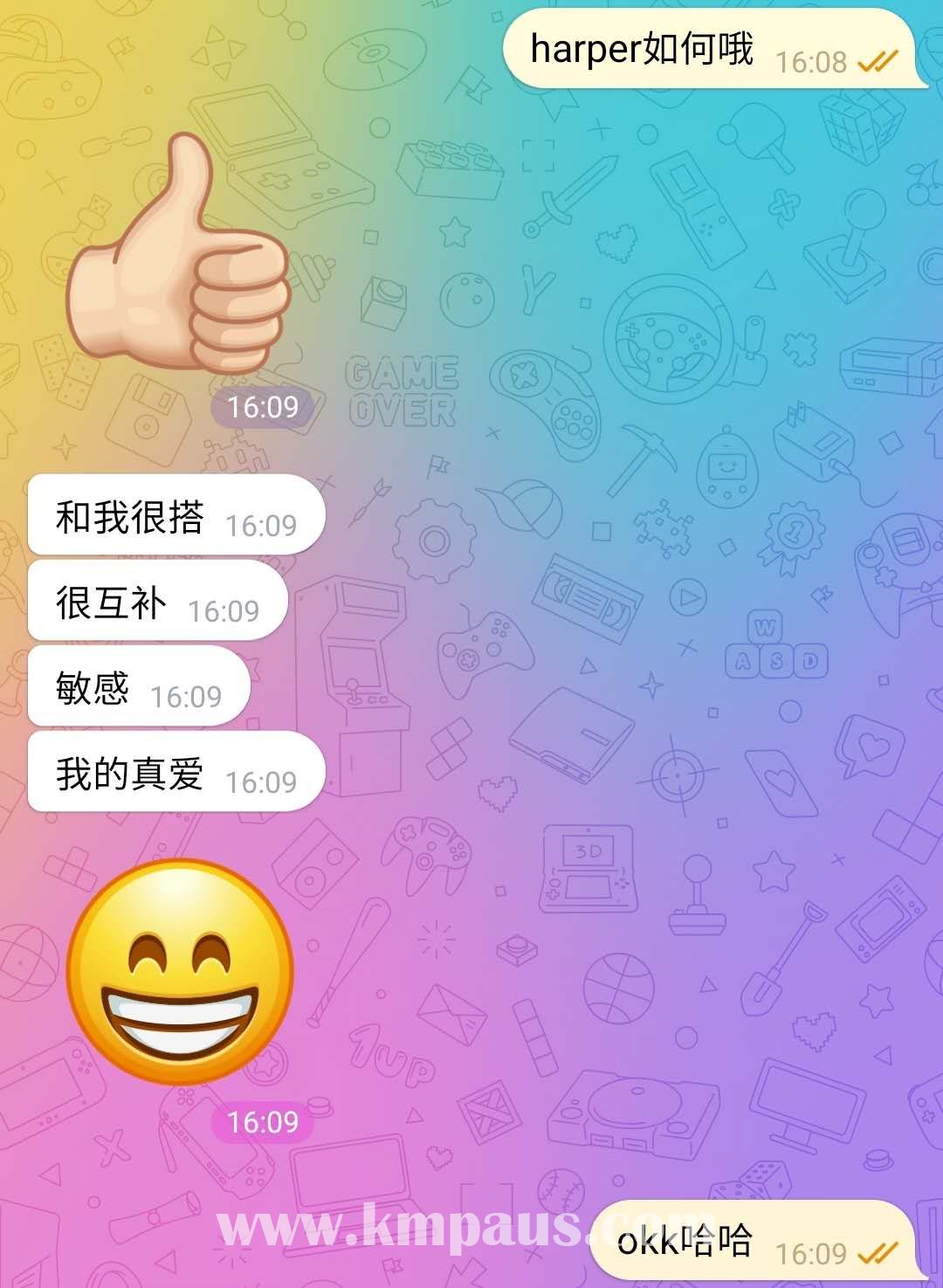
Task: Tap the '很互补' message bubble
Action: click(x=157, y=602)
